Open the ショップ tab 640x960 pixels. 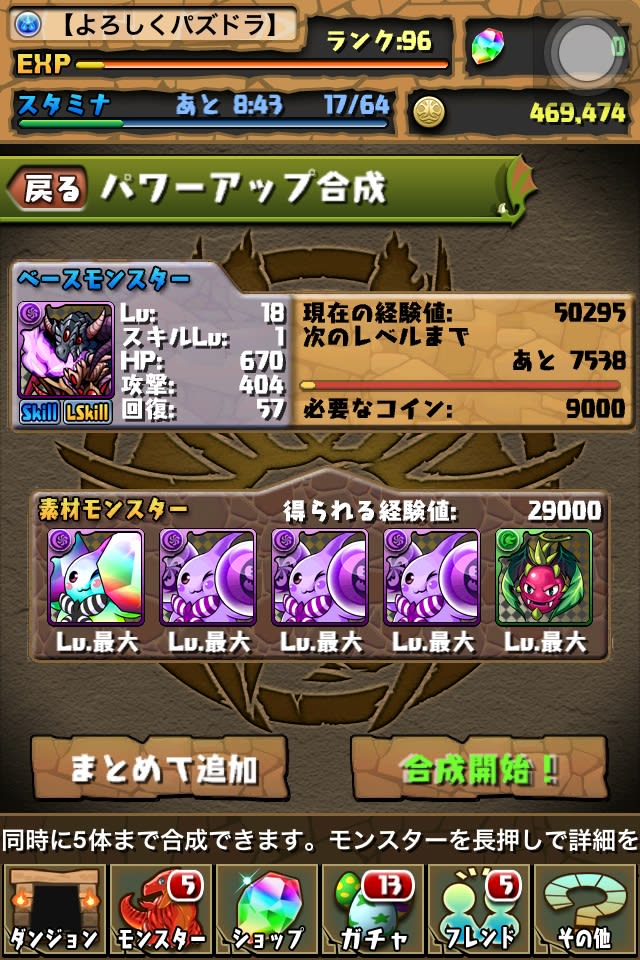point(267,908)
